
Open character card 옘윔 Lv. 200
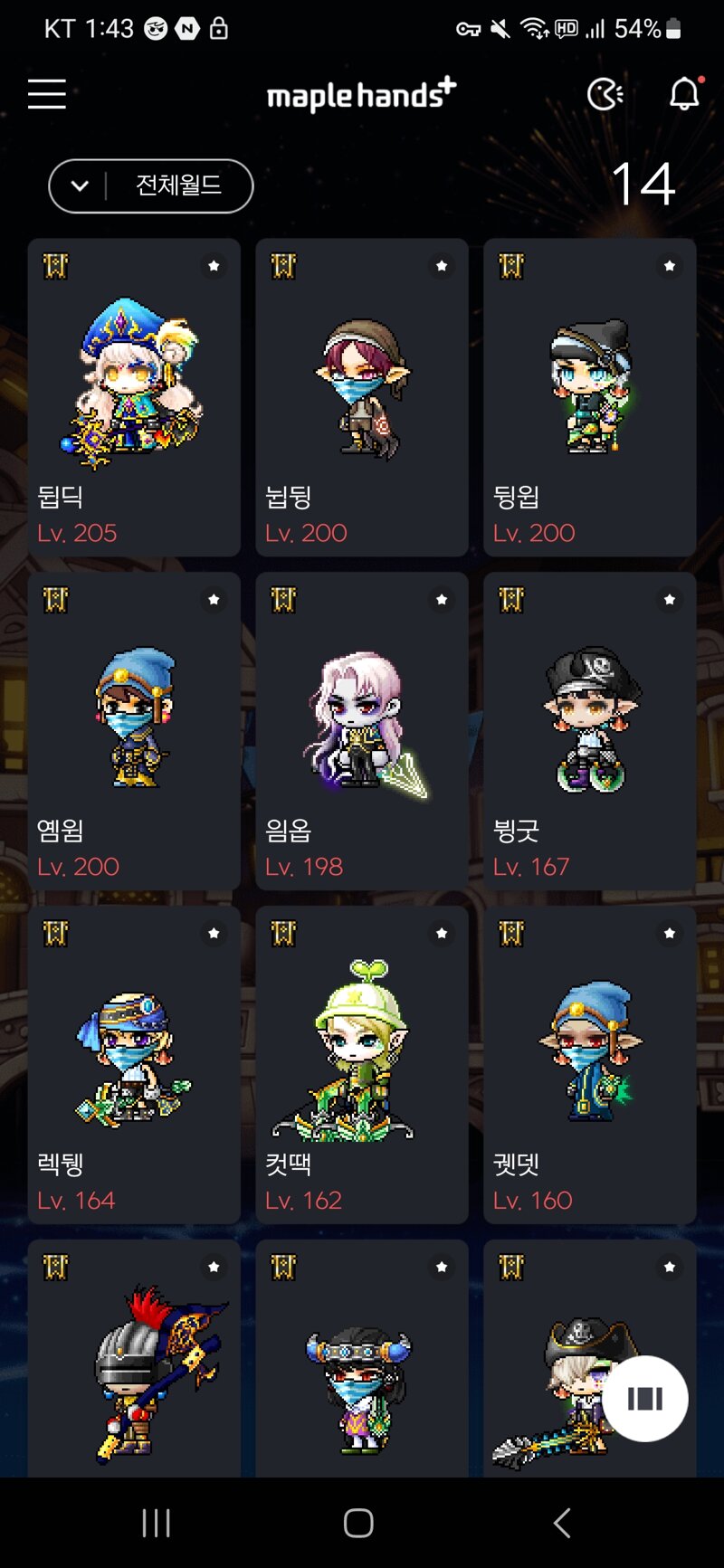134,731
